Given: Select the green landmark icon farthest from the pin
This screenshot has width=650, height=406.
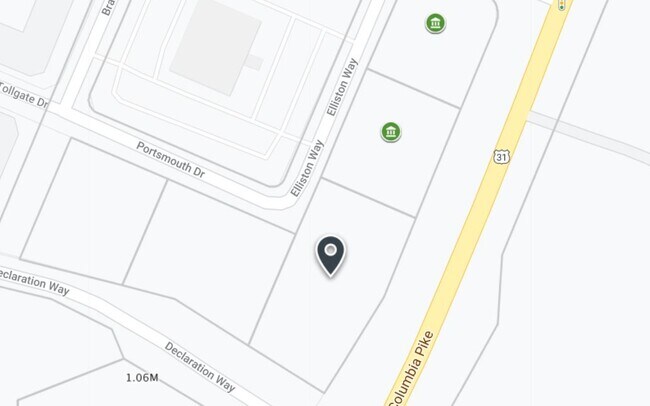Looking at the screenshot, I should tap(435, 23).
